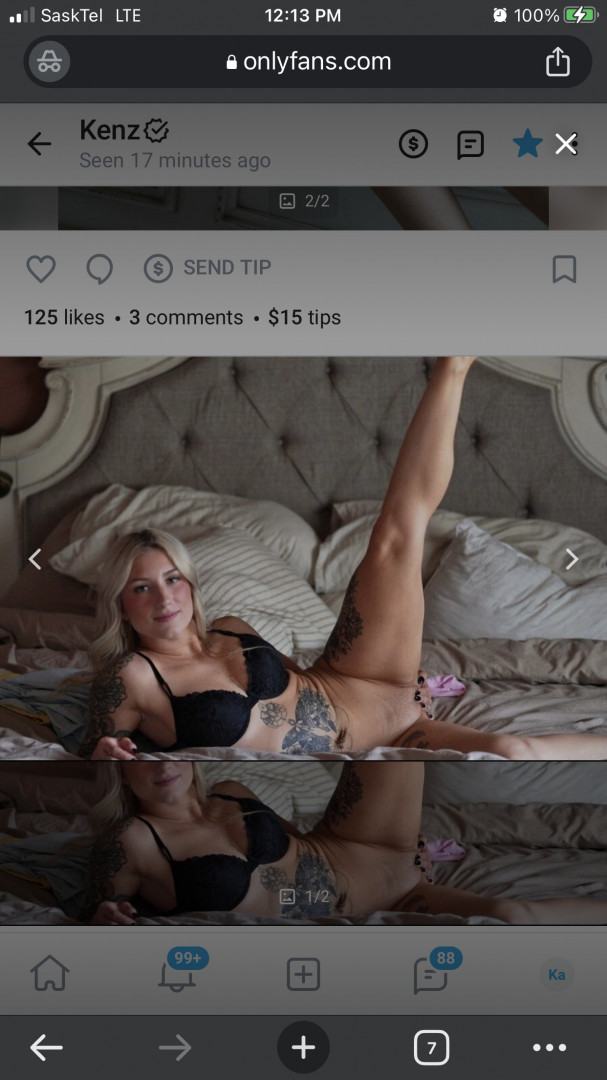
Task: Open the browser tab switcher showing 7
Action: pyautogui.click(x=431, y=1047)
